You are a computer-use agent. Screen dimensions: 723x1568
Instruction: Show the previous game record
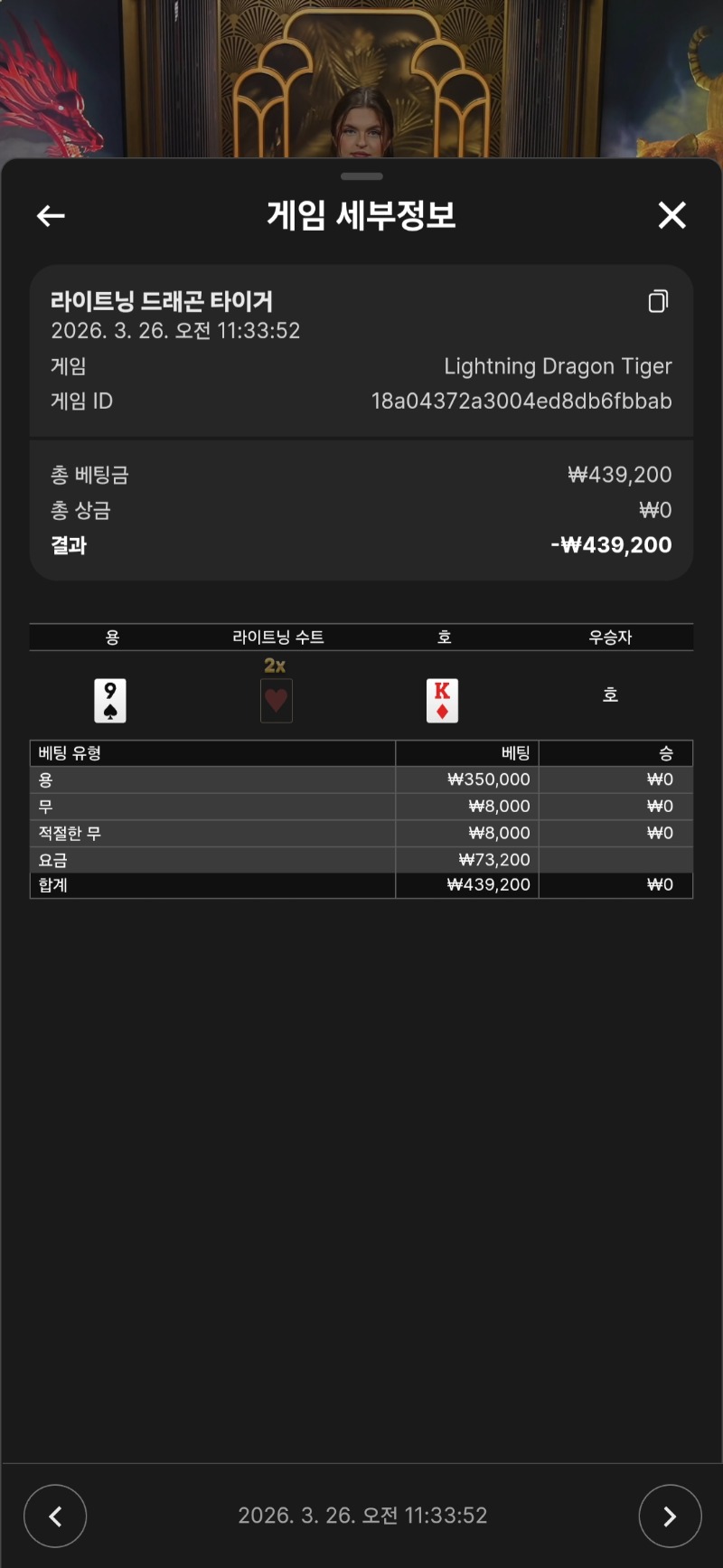55,1516
